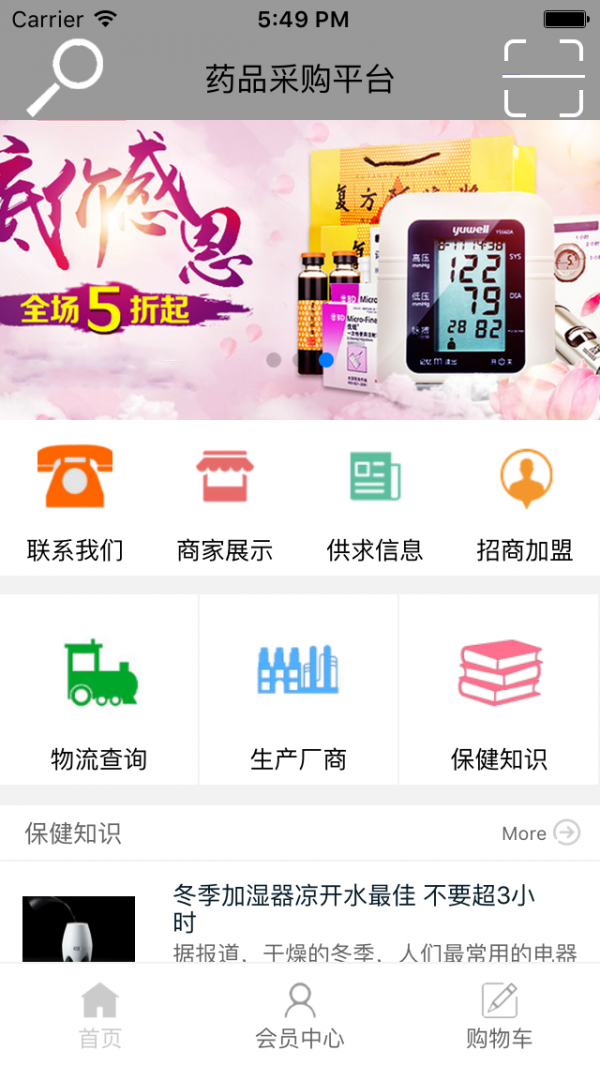Browse 生产厂商 manufacturers
The image size is (600, 1065).
[299, 700]
